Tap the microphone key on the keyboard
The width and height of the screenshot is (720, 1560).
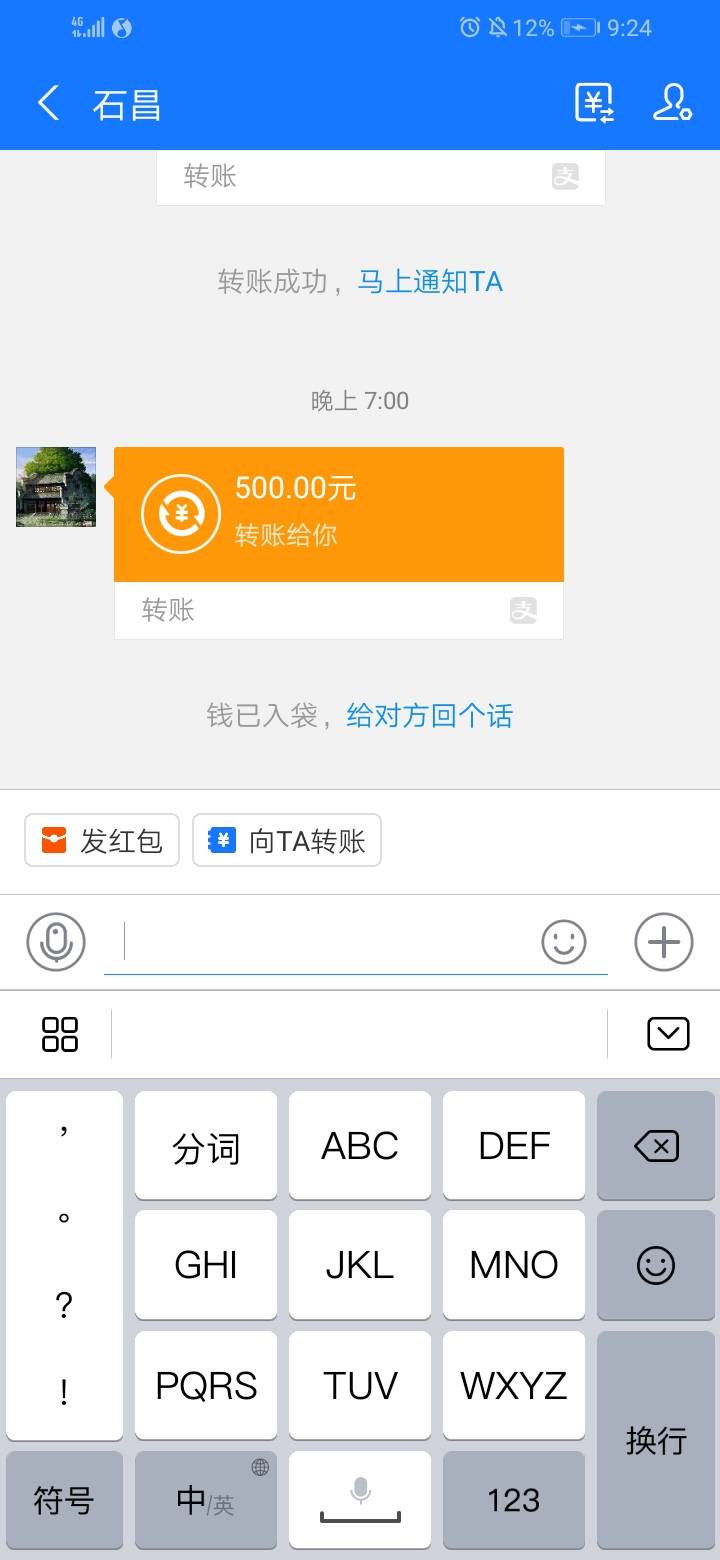point(360,1500)
